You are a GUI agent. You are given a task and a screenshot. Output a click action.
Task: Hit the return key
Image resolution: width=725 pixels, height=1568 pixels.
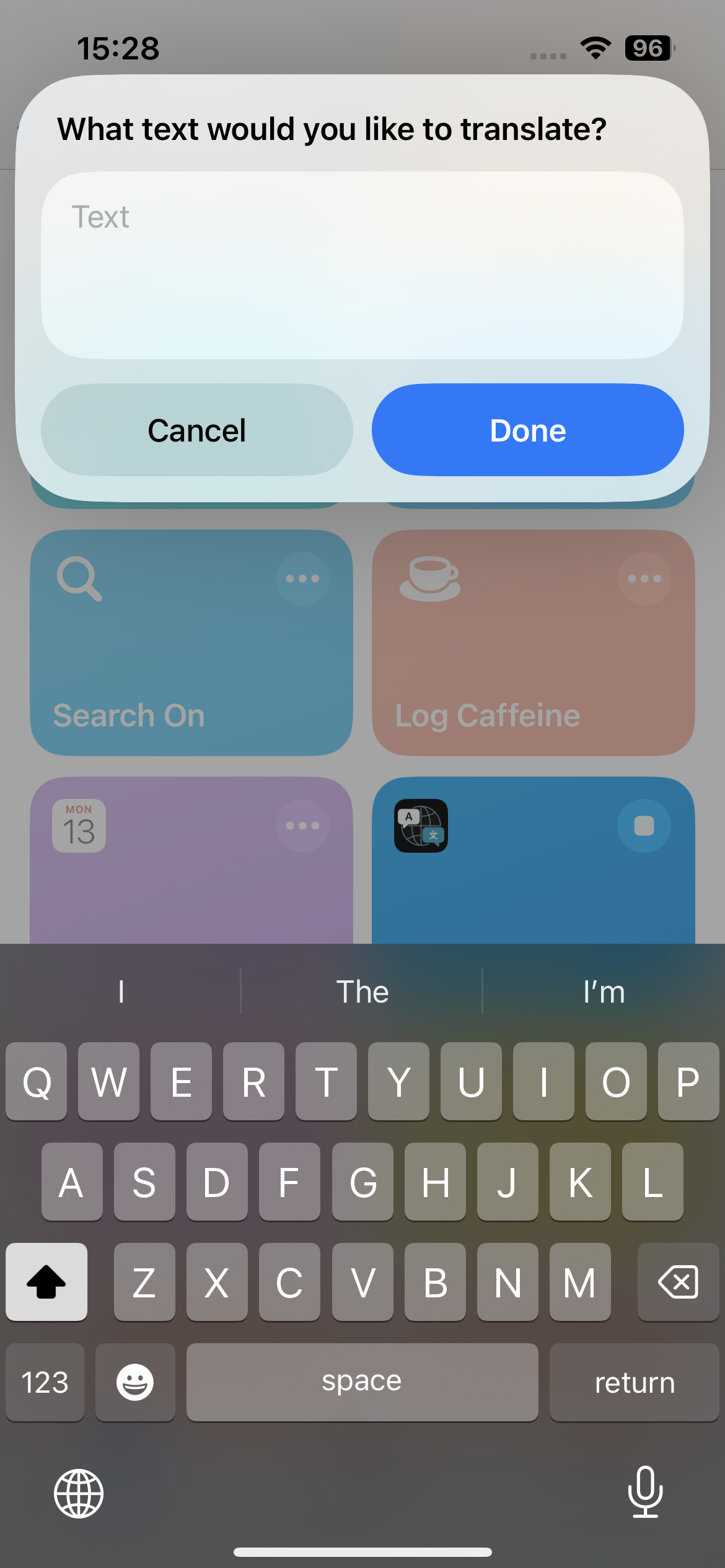pos(634,1382)
